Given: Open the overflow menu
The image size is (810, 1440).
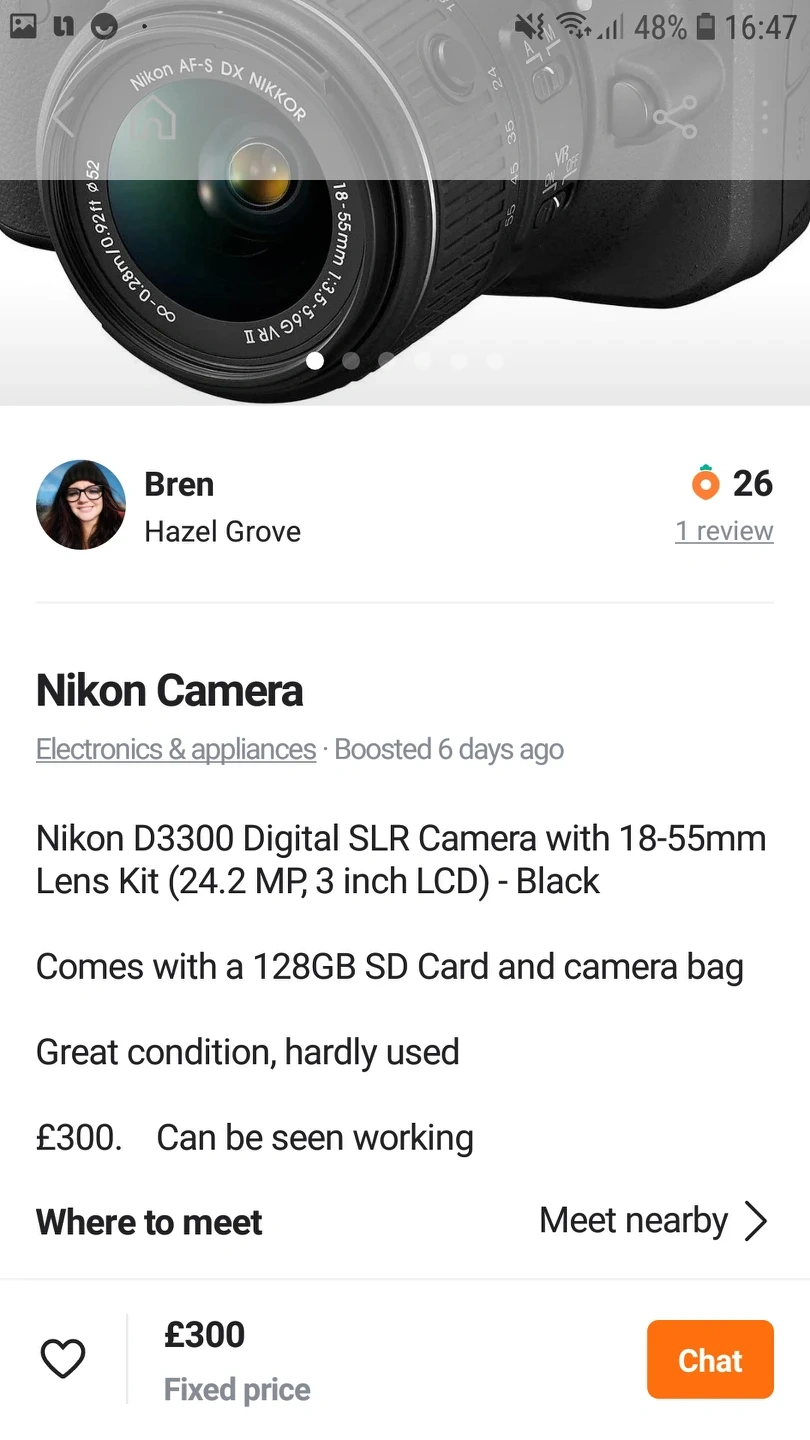Looking at the screenshot, I should pos(765,117).
